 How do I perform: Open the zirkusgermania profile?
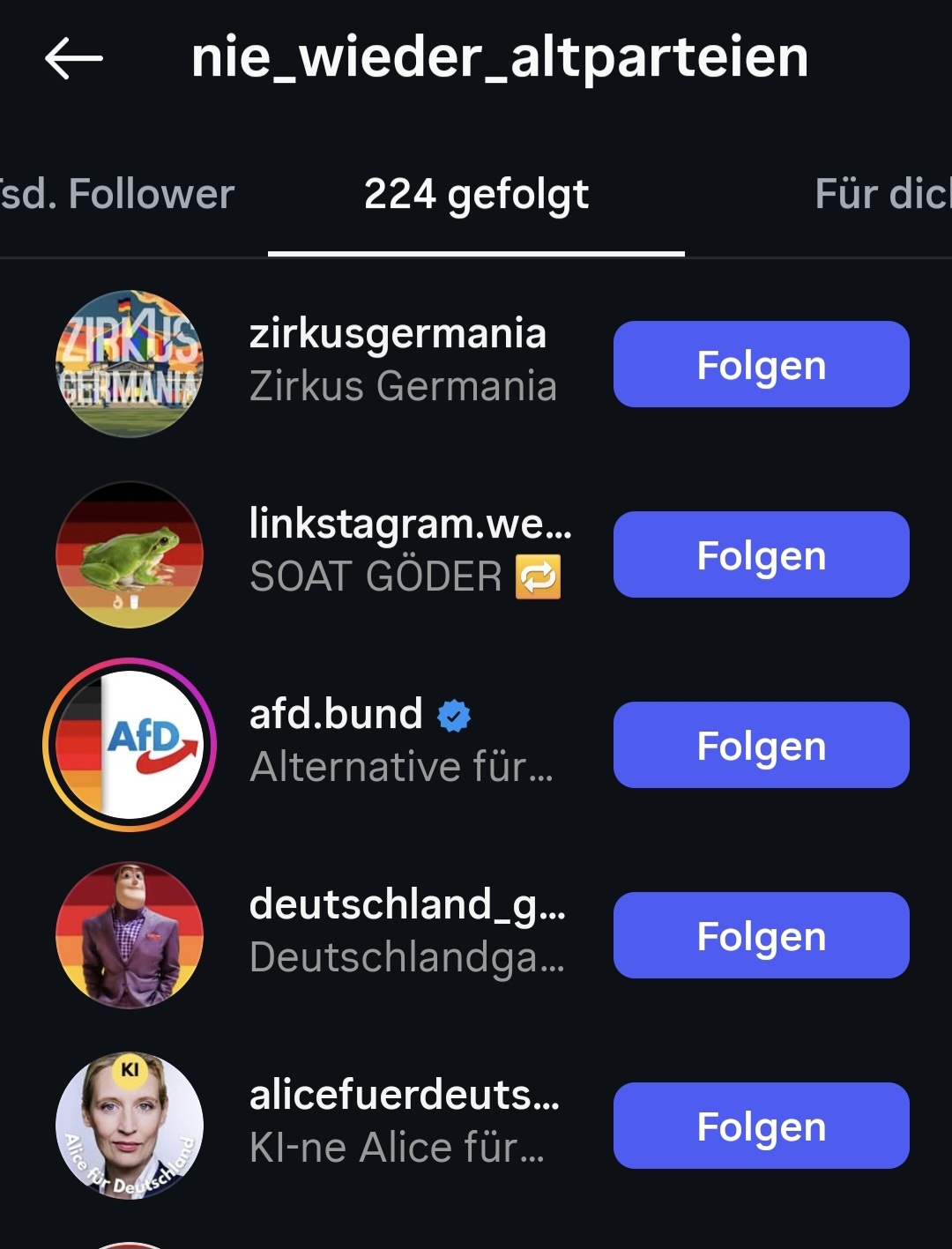tap(397, 335)
